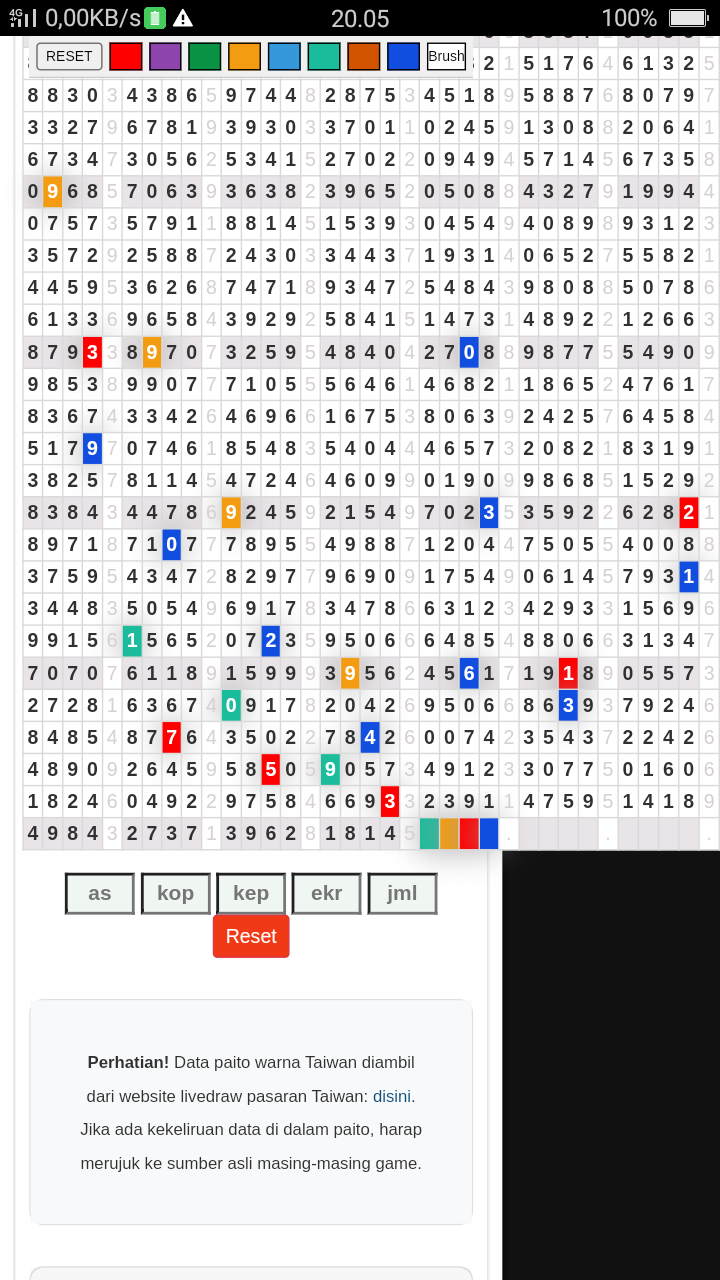Viewport: 720px width, 1280px height.
Task: Choose the teal color swatch
Action: point(324,56)
